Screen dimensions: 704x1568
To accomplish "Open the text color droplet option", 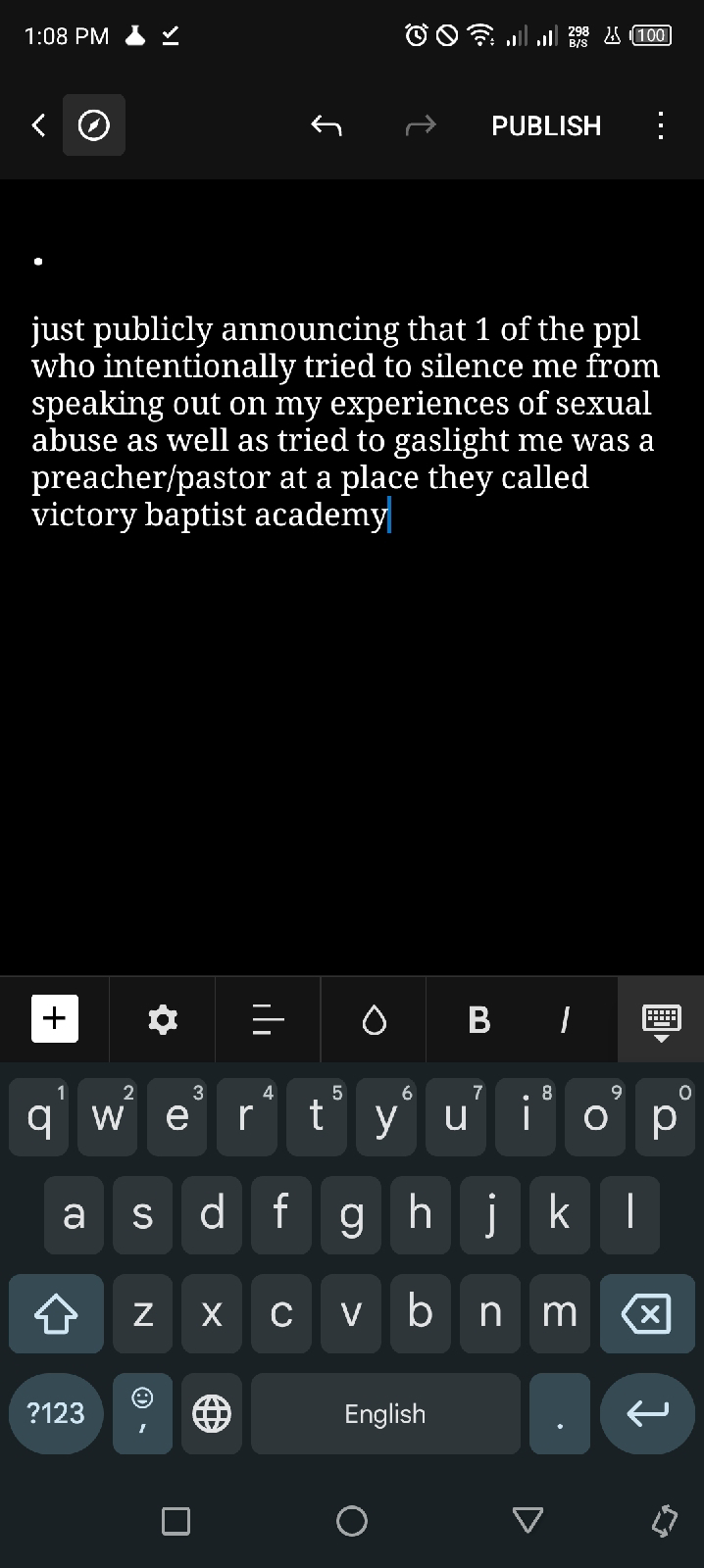I will 374,1020.
